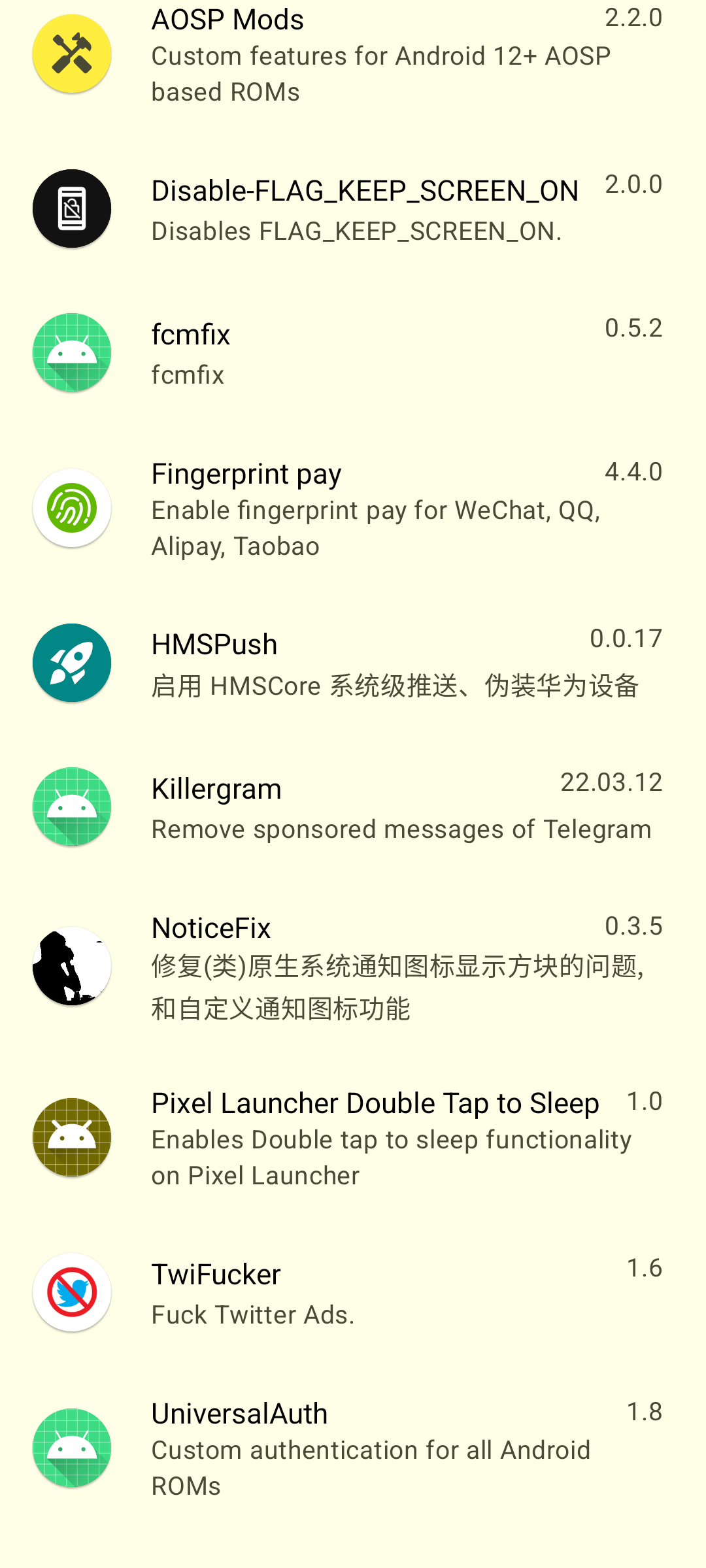Click version 4.4.0 next to Fingerprint pay
Image resolution: width=706 pixels, height=1568 pixels.
tap(633, 472)
